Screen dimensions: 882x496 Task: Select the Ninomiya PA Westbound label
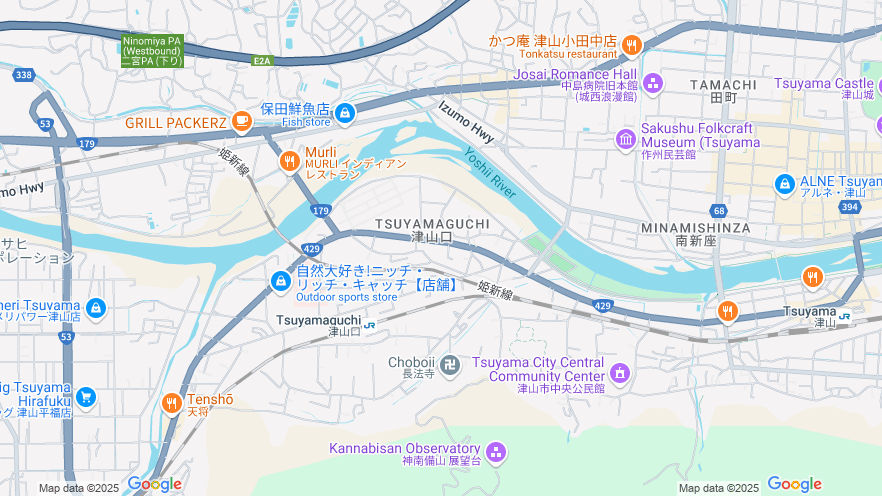click(152, 50)
